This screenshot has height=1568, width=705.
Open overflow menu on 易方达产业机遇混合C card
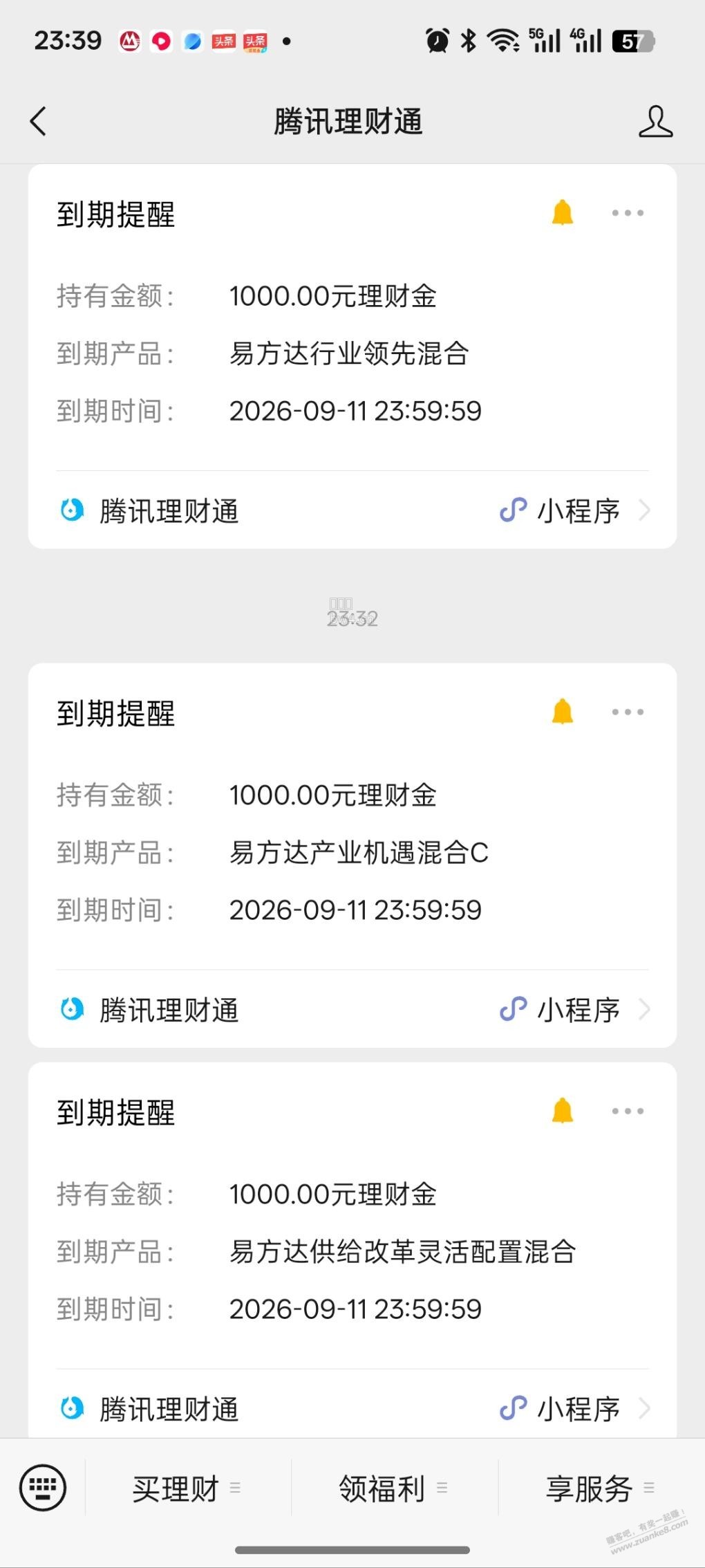click(x=628, y=712)
